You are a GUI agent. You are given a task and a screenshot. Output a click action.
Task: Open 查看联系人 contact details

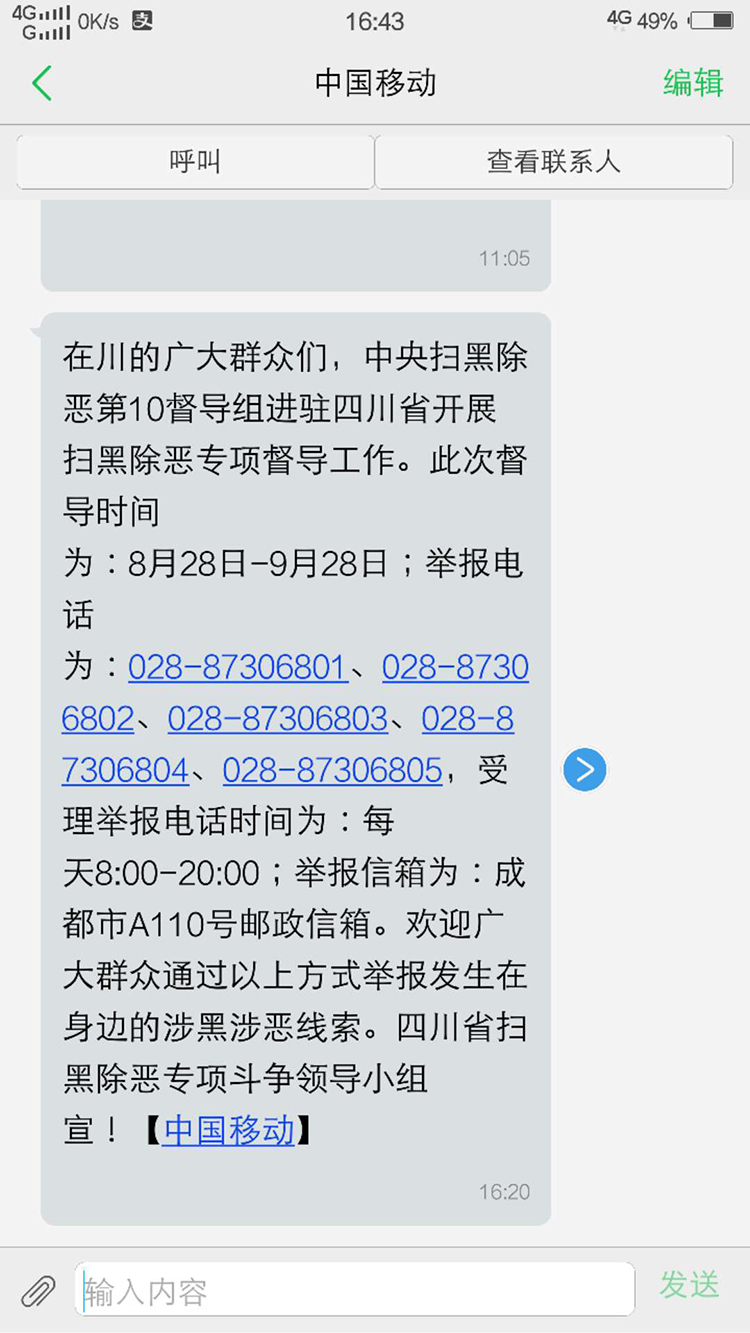coord(553,162)
